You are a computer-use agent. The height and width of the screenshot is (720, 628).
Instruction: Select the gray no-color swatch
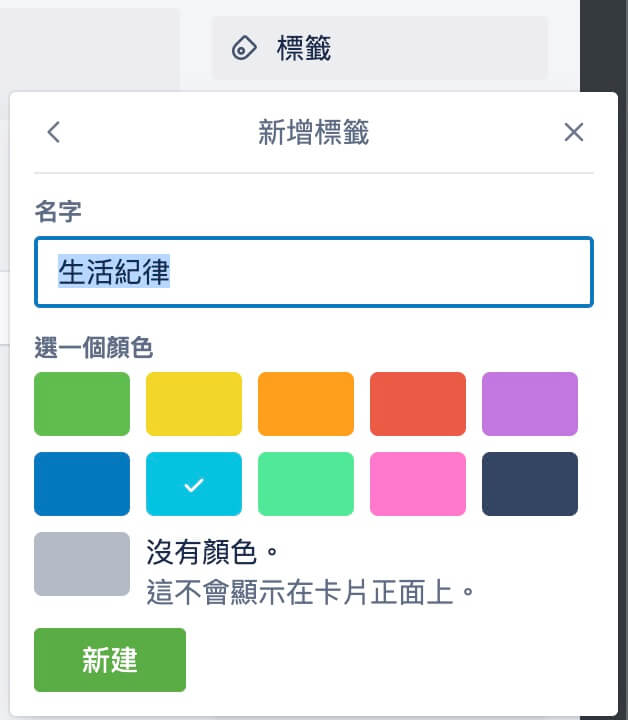point(82,564)
